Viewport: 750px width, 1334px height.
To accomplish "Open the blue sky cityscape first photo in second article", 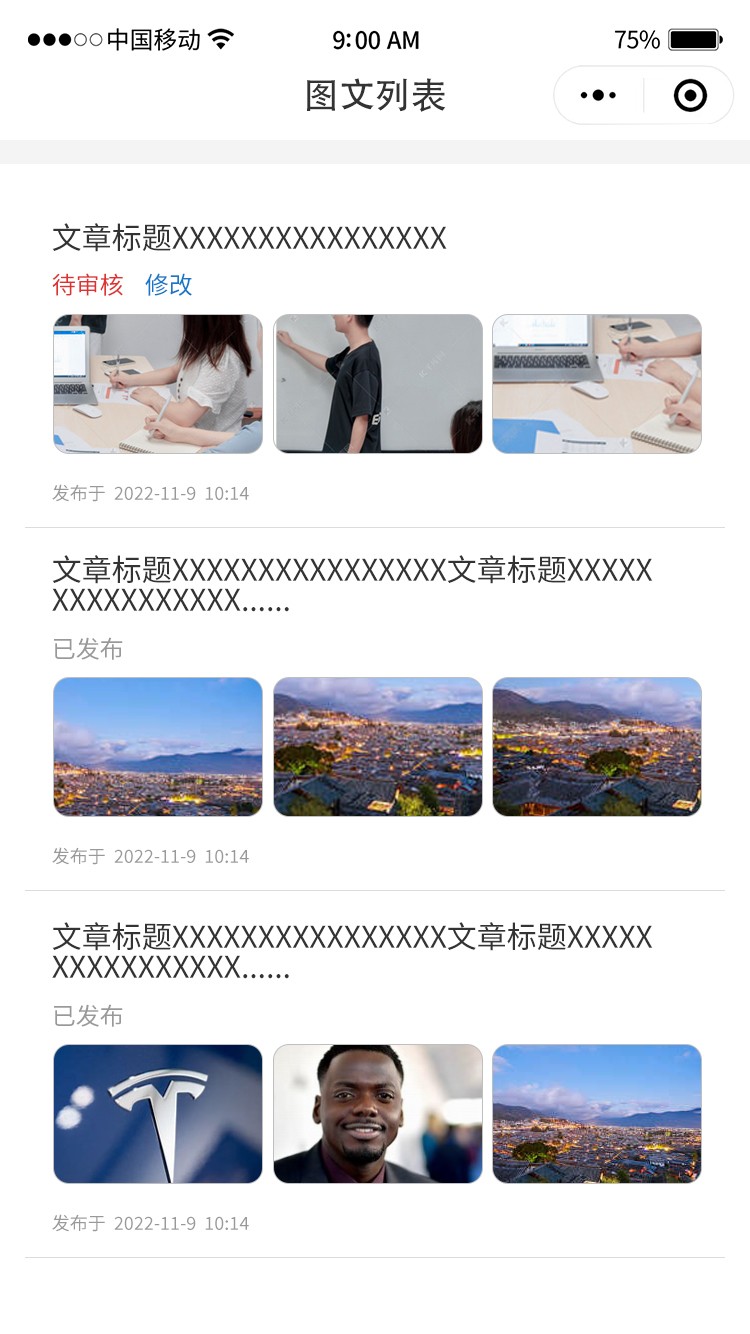I will click(x=158, y=747).
